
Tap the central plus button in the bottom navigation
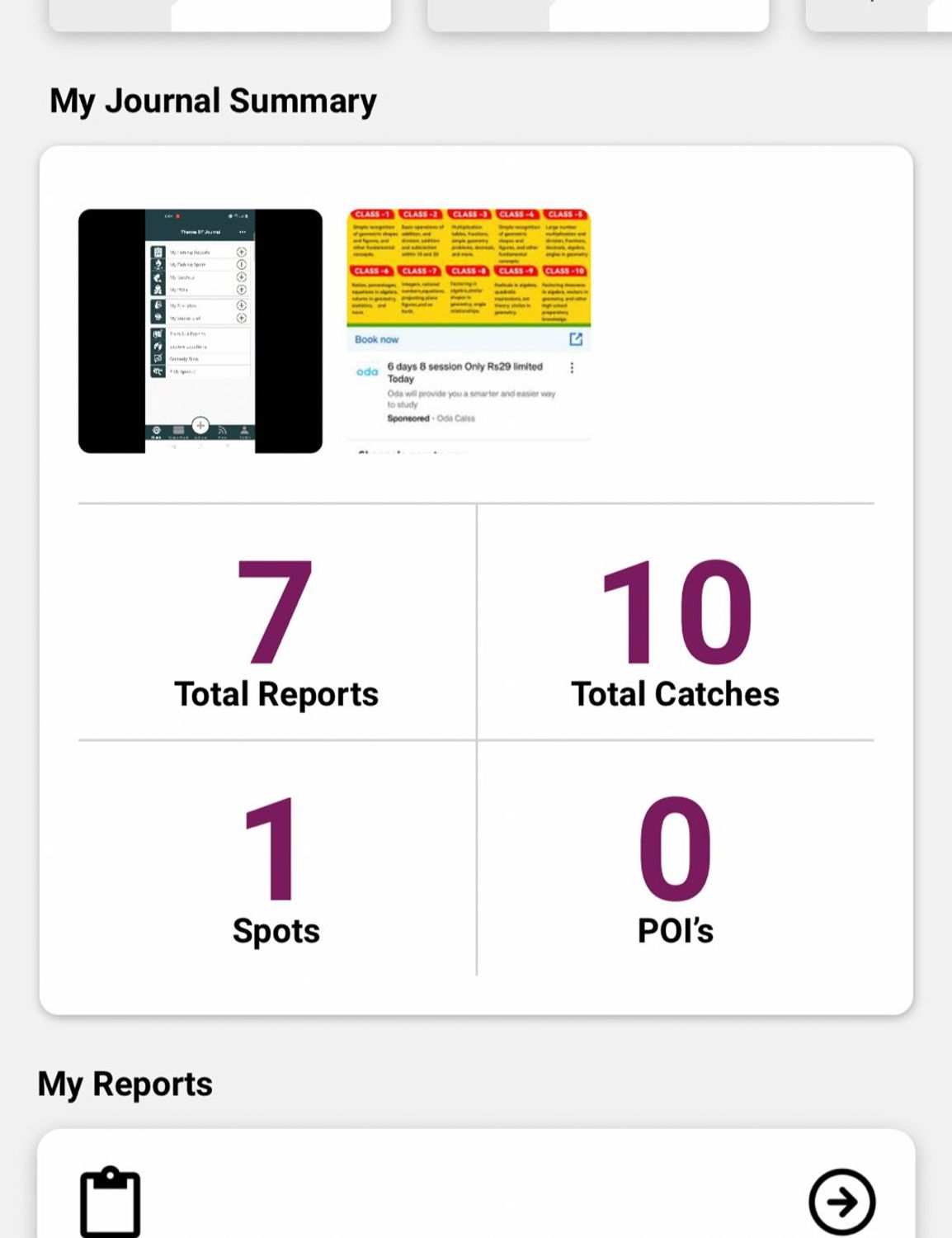pyautogui.click(x=200, y=425)
